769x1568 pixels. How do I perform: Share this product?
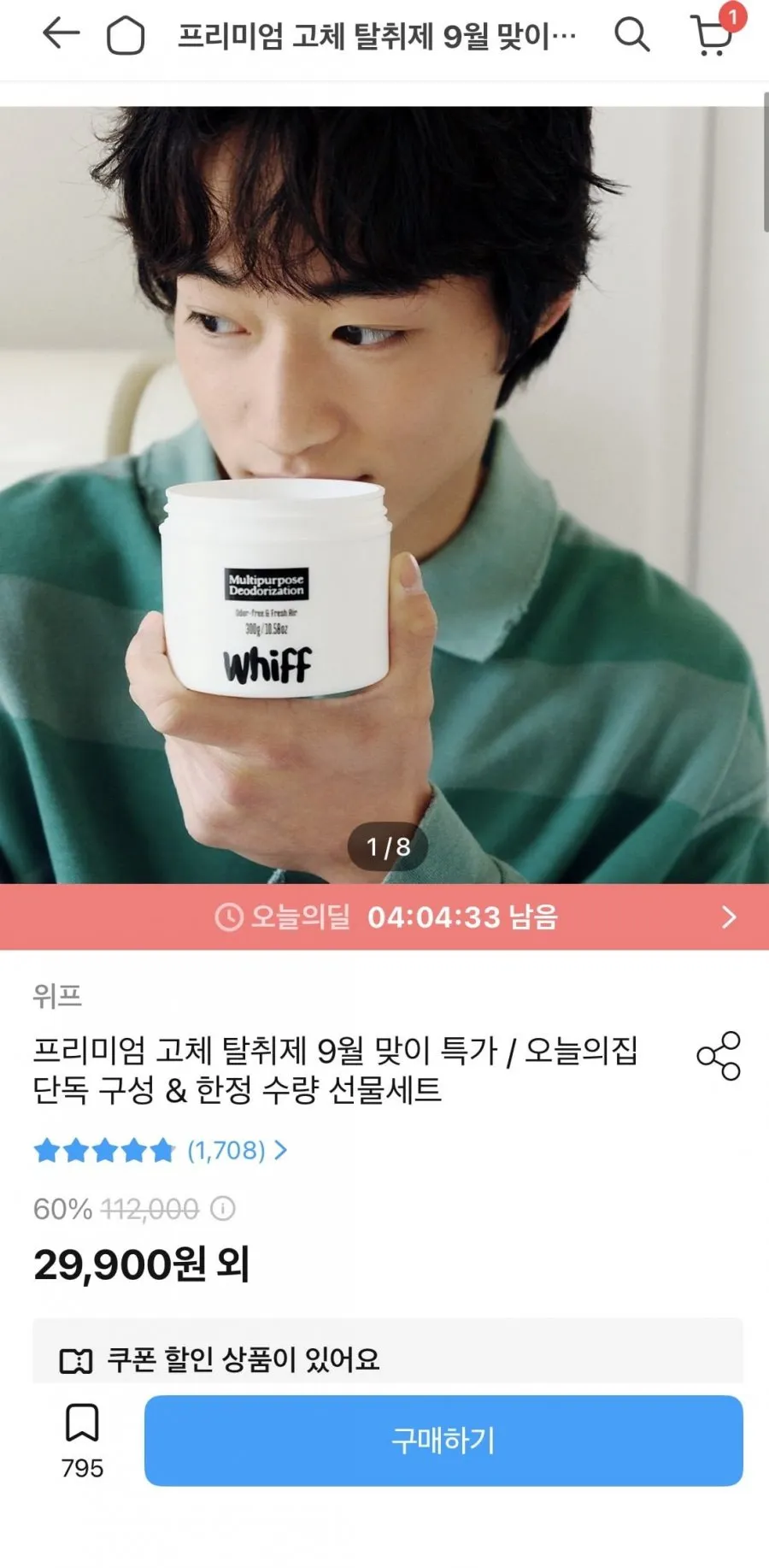[x=719, y=1056]
